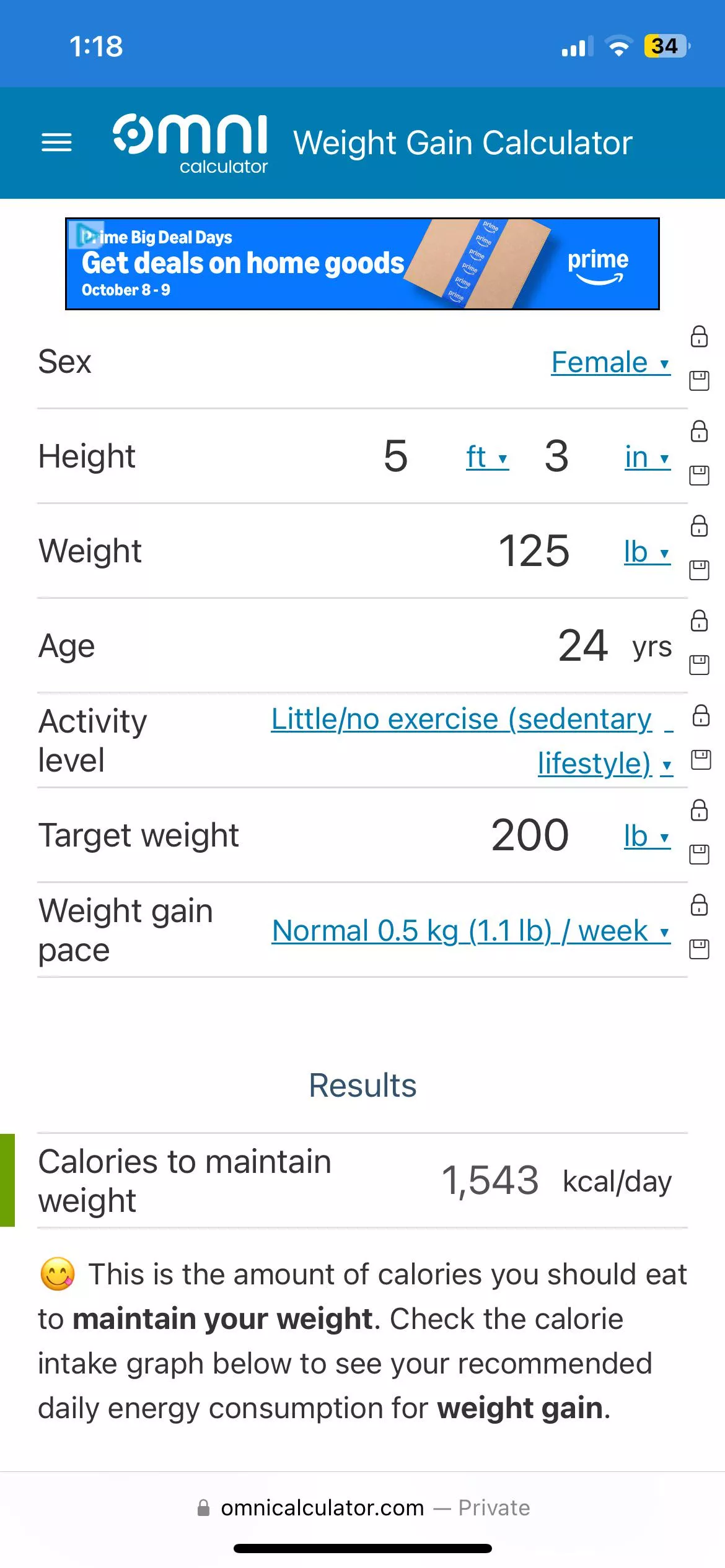Image resolution: width=725 pixels, height=1568 pixels.
Task: Edit the Target weight value
Action: coord(530,835)
